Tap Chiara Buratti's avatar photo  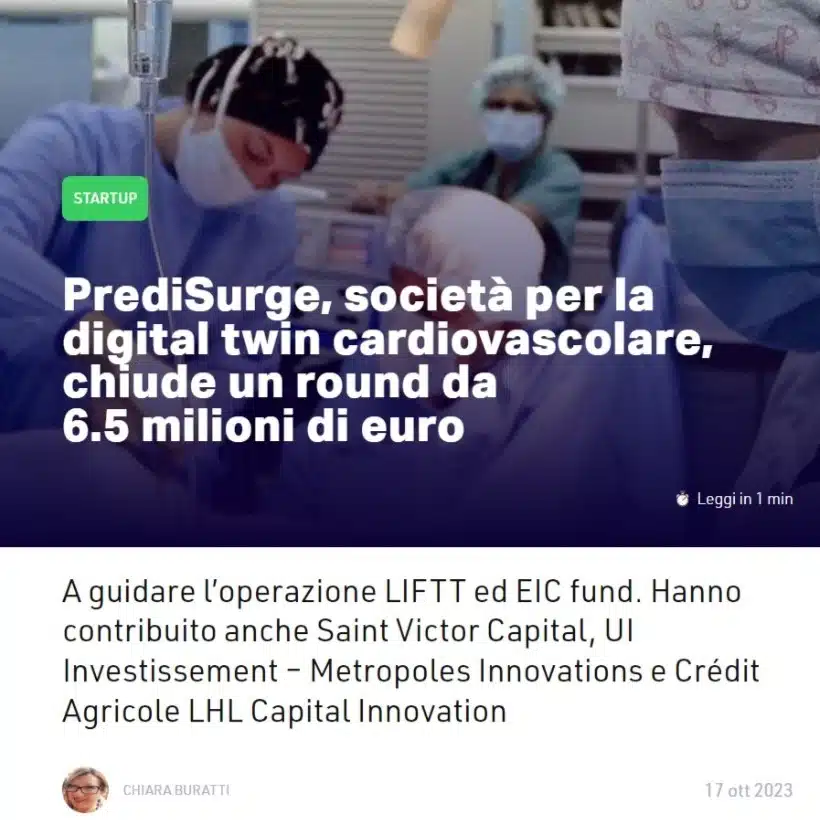(85, 790)
